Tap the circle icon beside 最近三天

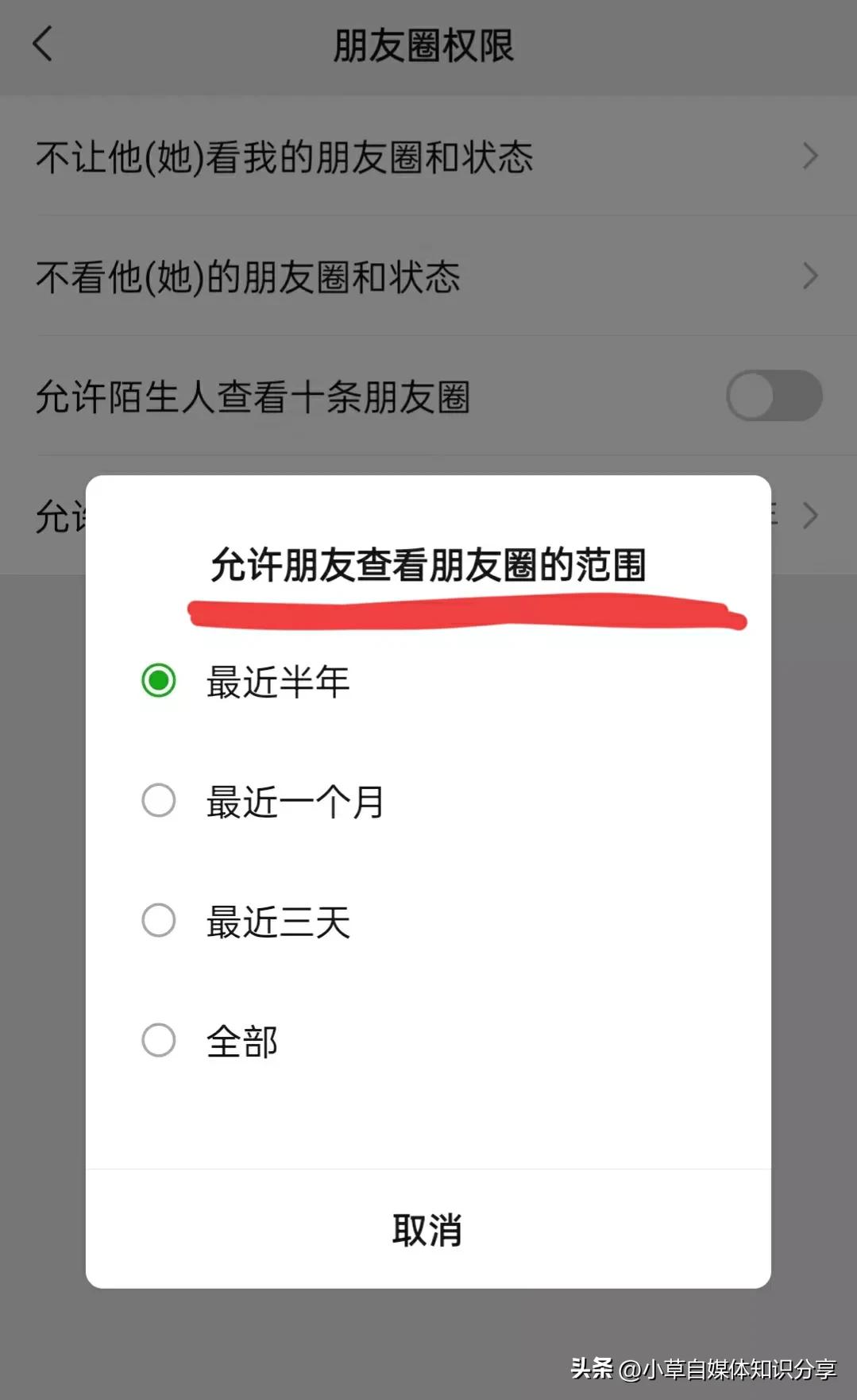pos(159,921)
